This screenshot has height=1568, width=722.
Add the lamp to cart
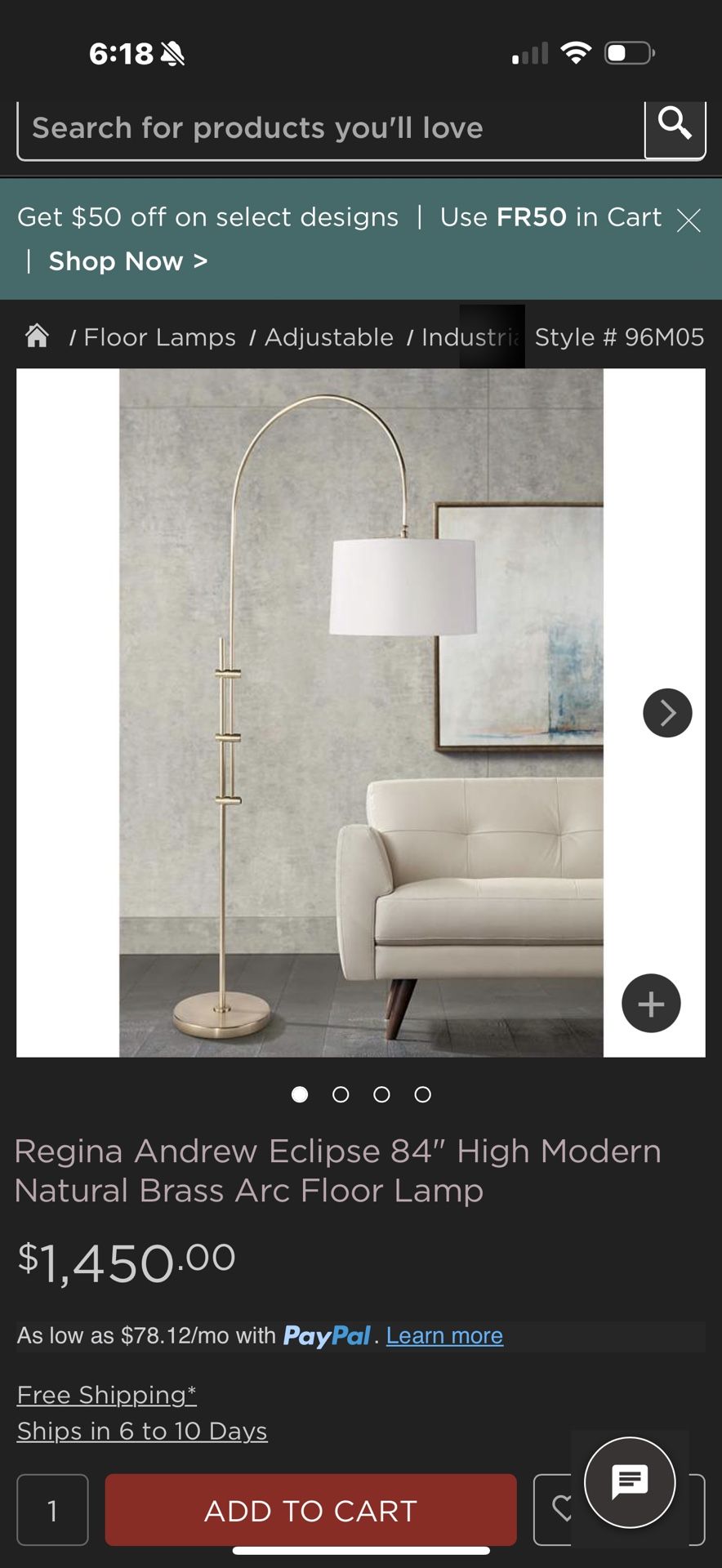click(x=310, y=1510)
